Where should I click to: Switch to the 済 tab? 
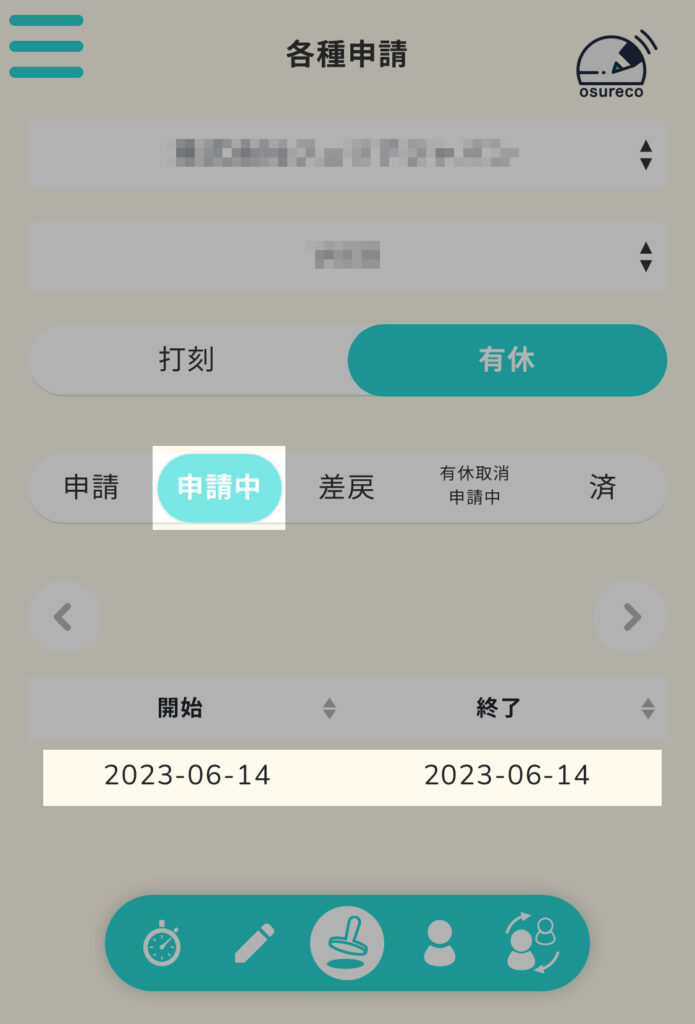point(602,488)
